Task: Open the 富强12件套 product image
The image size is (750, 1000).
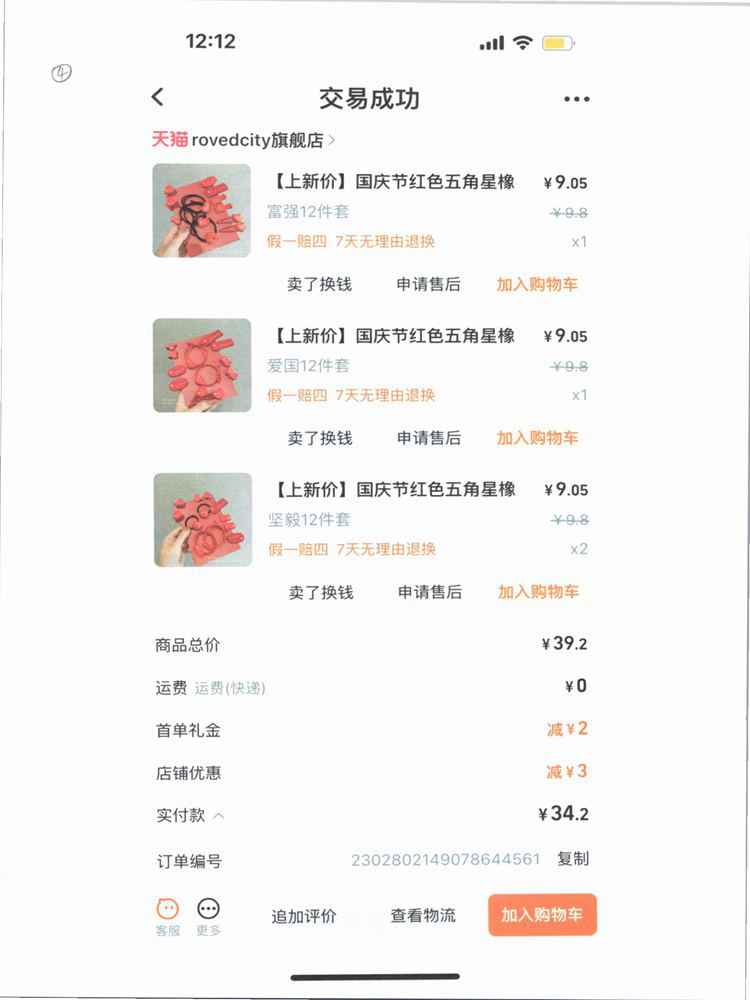Action: pyautogui.click(x=201, y=211)
